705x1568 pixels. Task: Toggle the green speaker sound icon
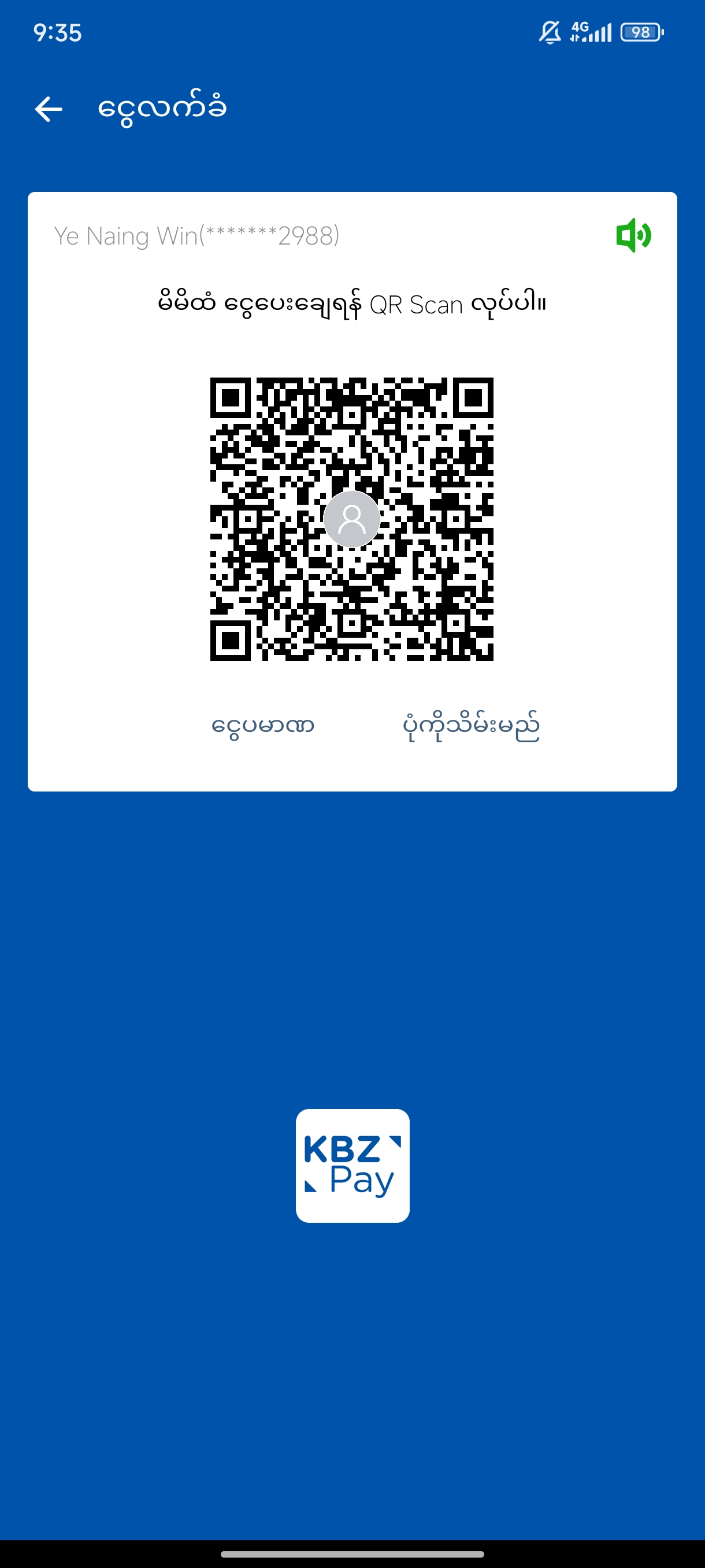(x=633, y=235)
